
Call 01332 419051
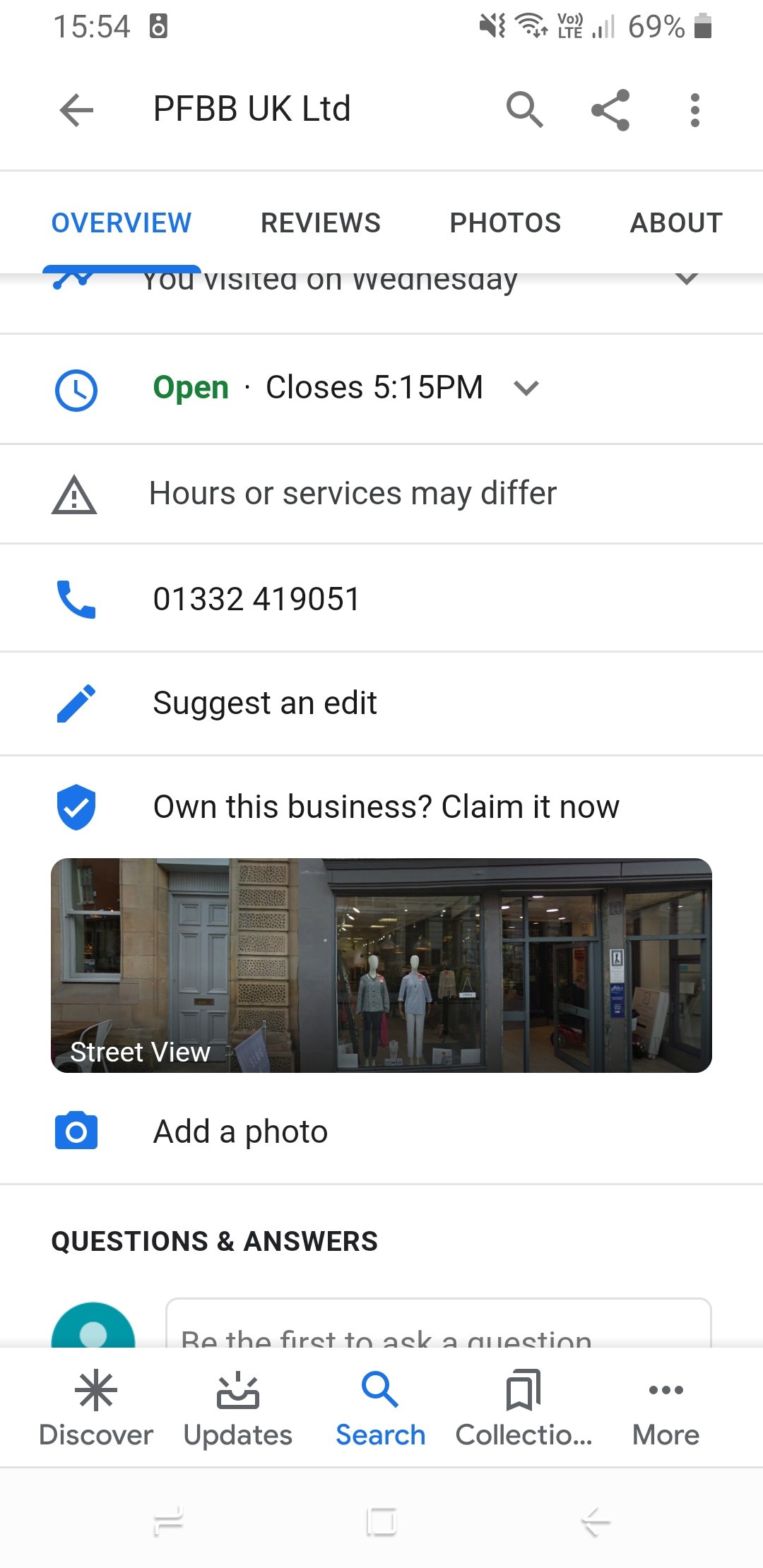click(256, 599)
